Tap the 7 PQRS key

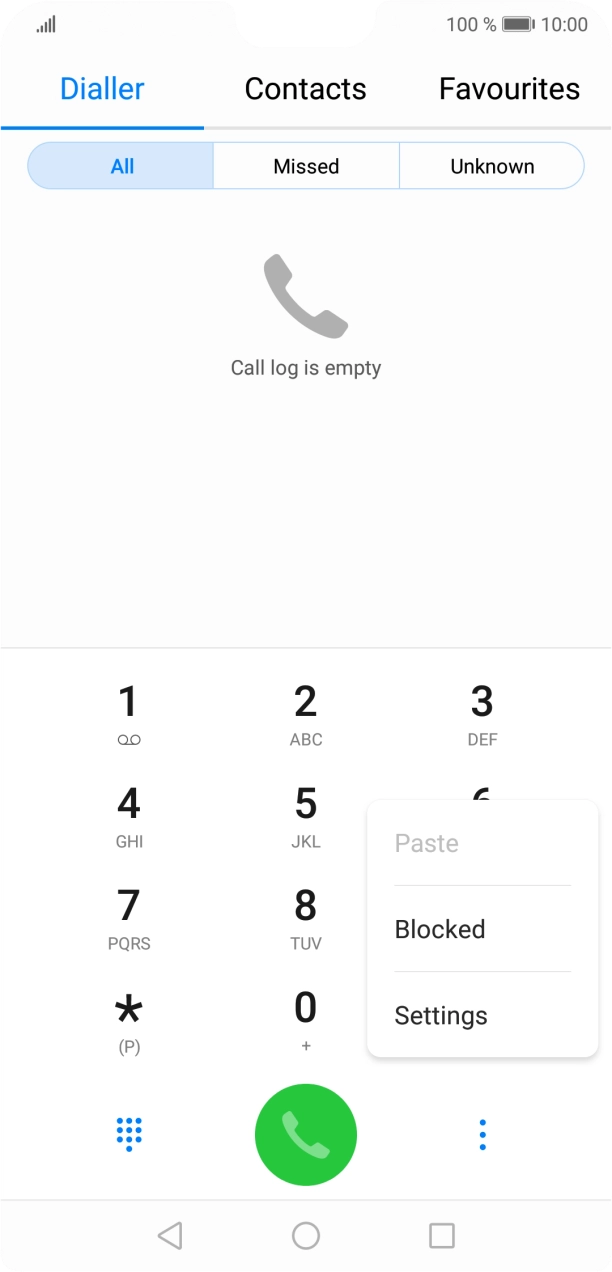pyautogui.click(x=129, y=918)
